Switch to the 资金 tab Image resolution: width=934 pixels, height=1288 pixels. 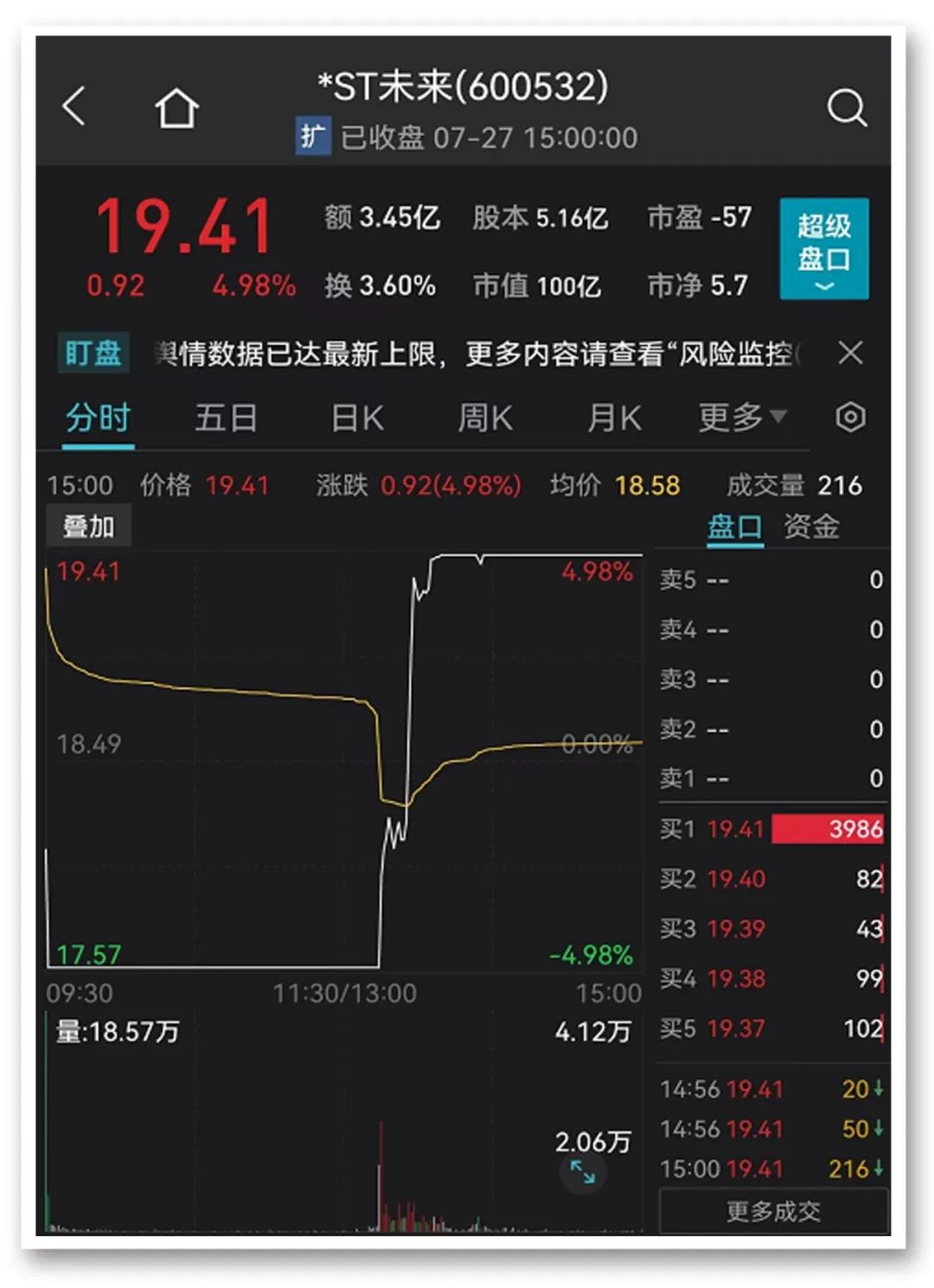click(x=811, y=527)
